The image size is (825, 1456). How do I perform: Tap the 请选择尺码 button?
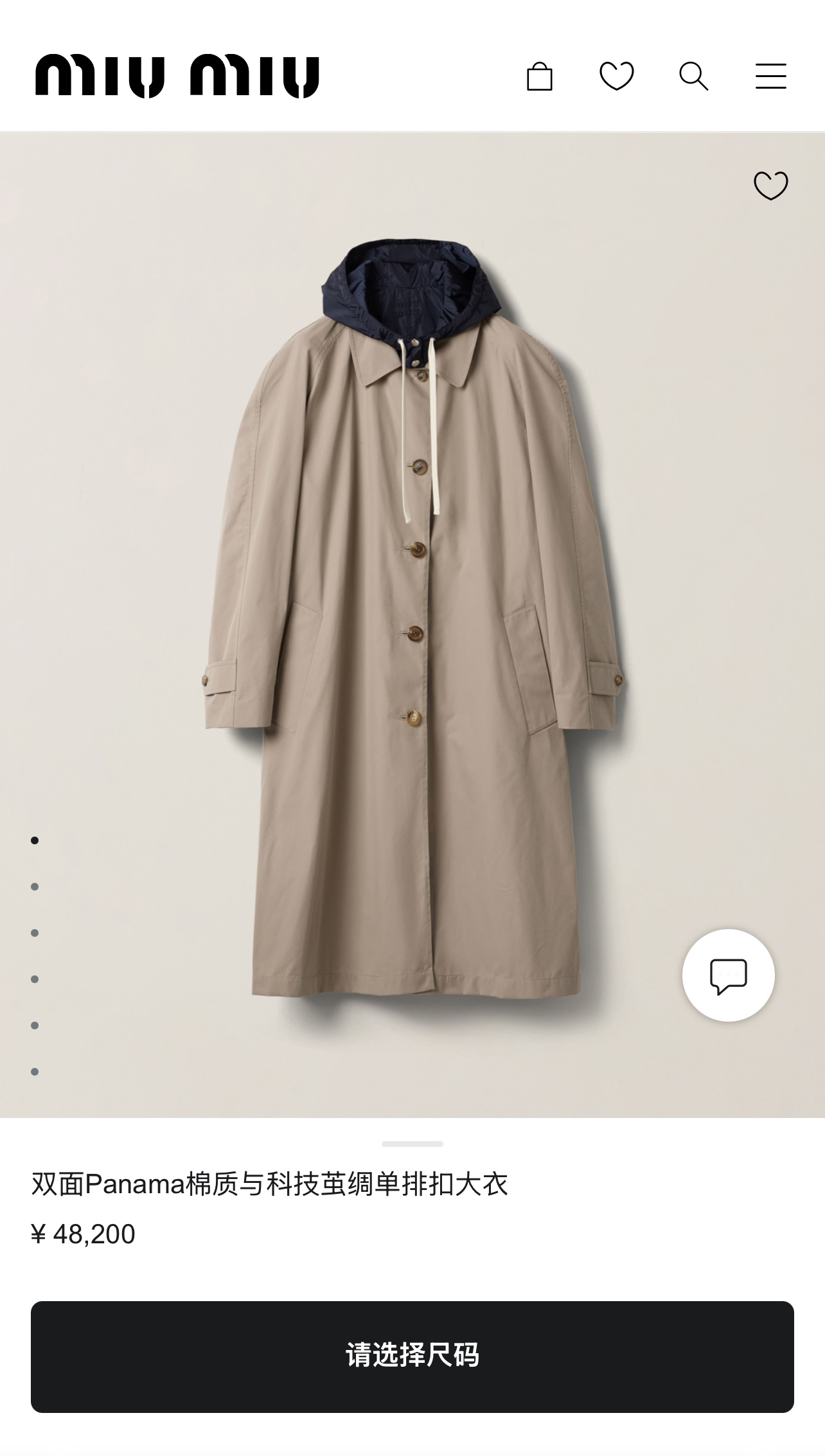[412, 1356]
